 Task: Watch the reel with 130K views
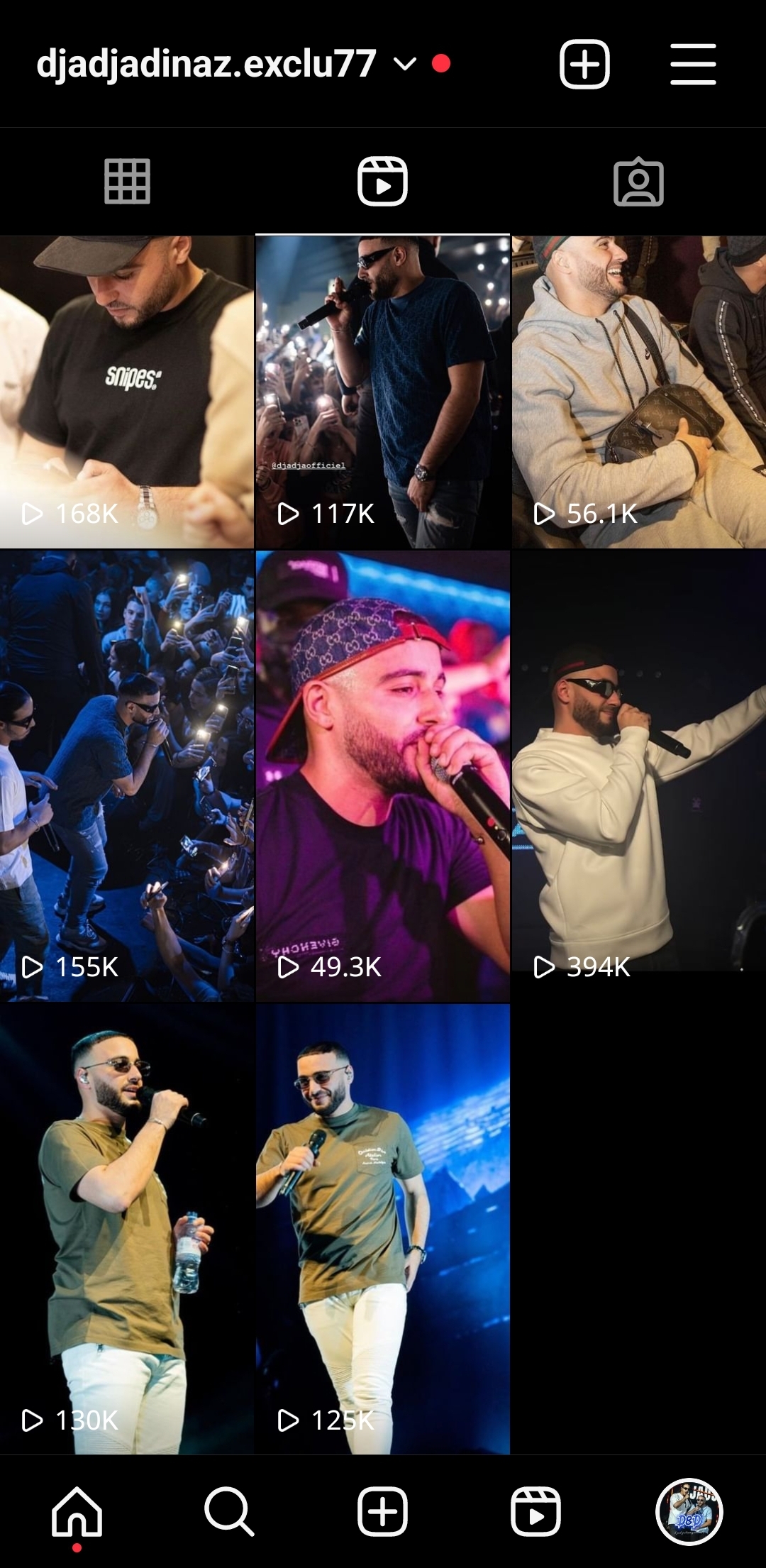tap(127, 1228)
